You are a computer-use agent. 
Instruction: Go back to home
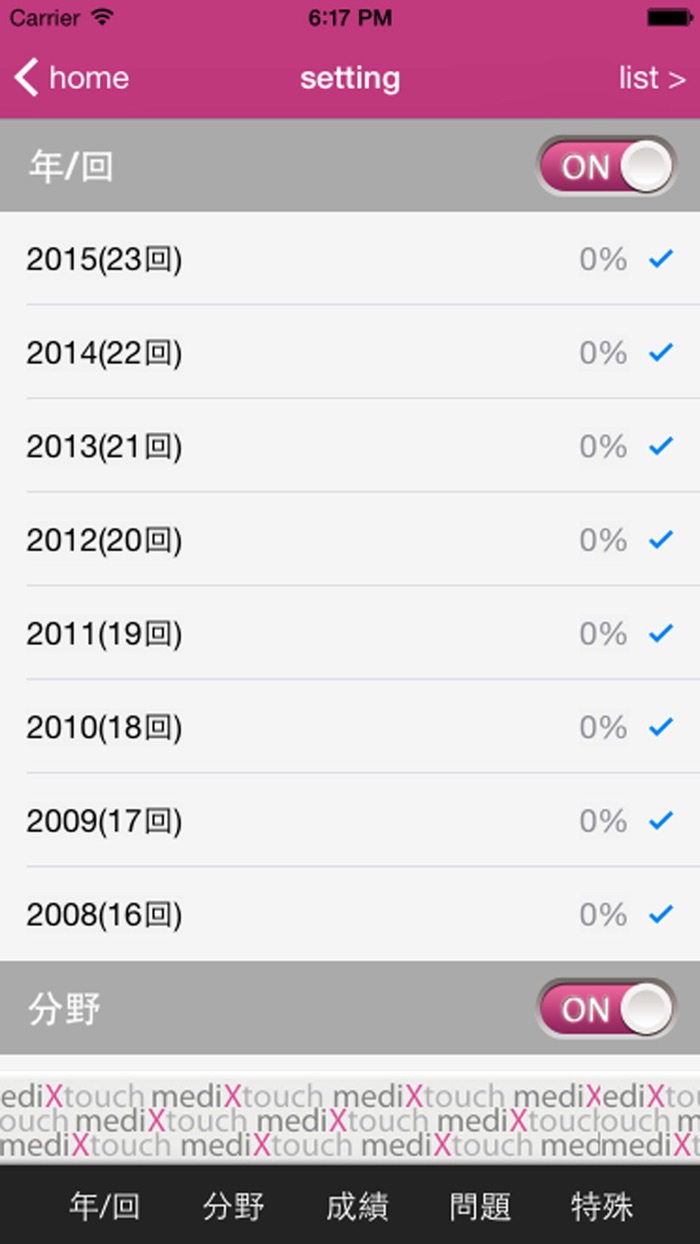(x=72, y=78)
